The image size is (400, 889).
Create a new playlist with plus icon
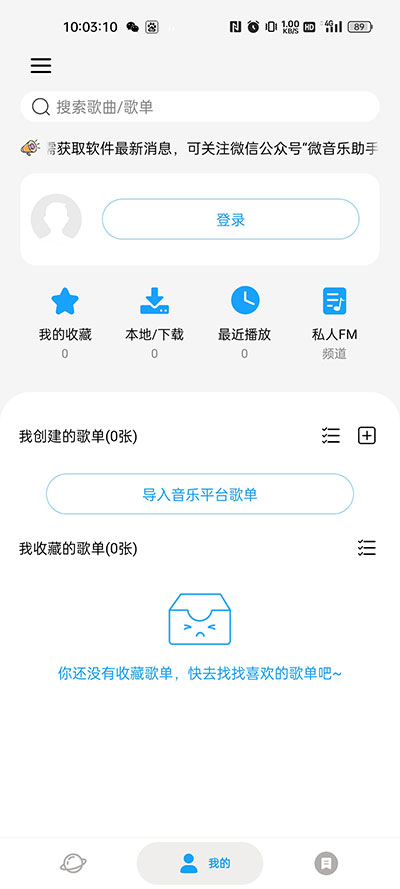[x=367, y=435]
